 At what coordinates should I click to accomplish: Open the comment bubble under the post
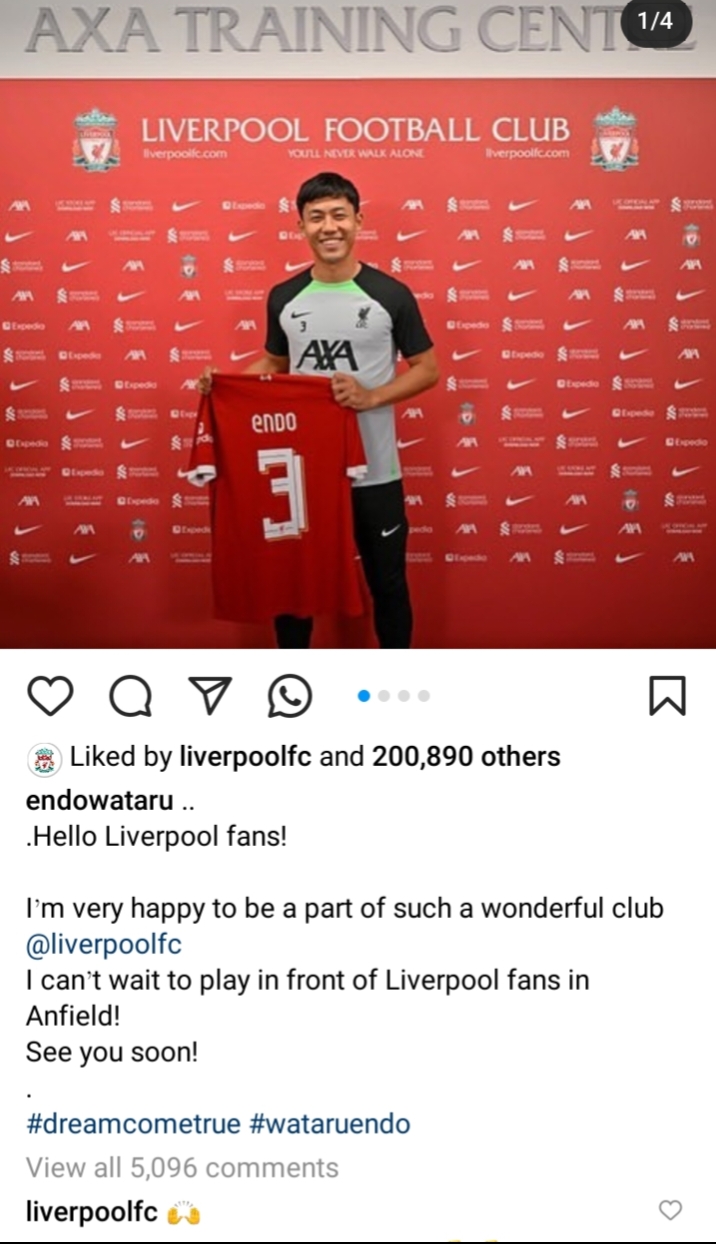[x=130, y=696]
